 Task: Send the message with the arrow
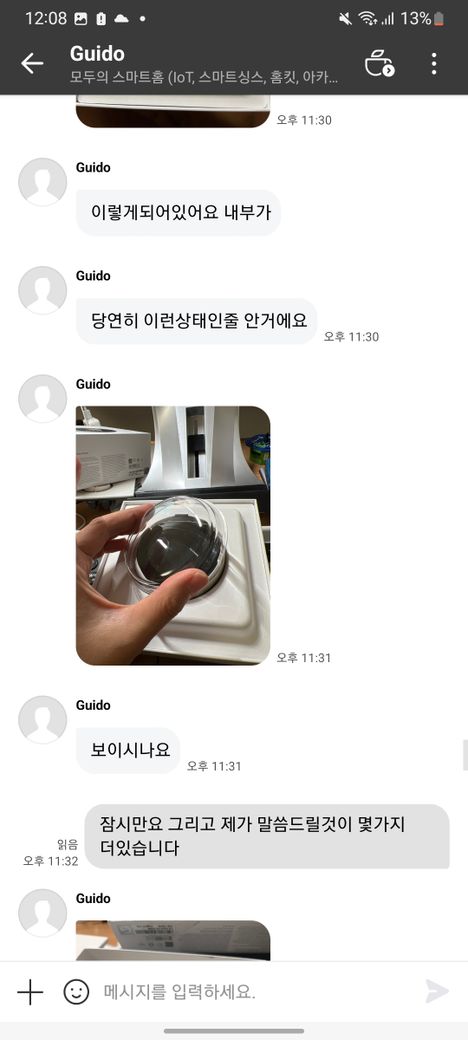tap(438, 992)
